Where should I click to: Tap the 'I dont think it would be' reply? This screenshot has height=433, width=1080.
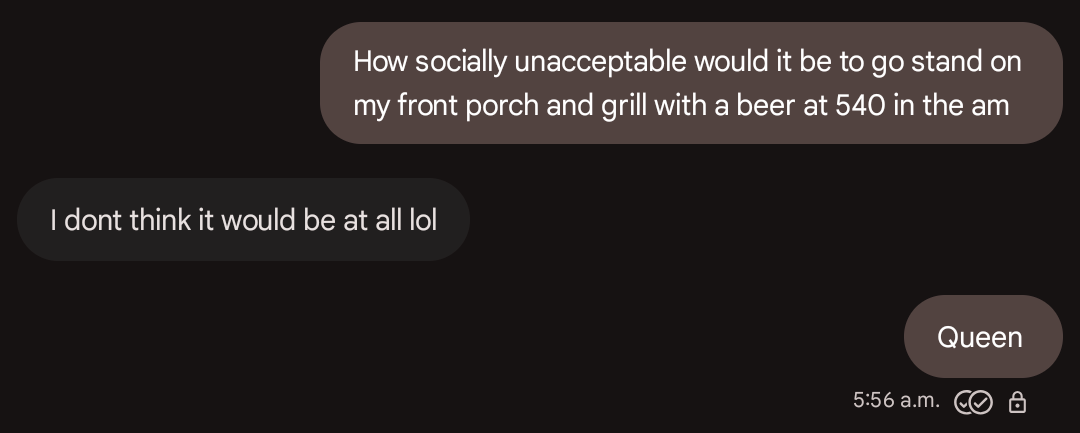click(243, 220)
